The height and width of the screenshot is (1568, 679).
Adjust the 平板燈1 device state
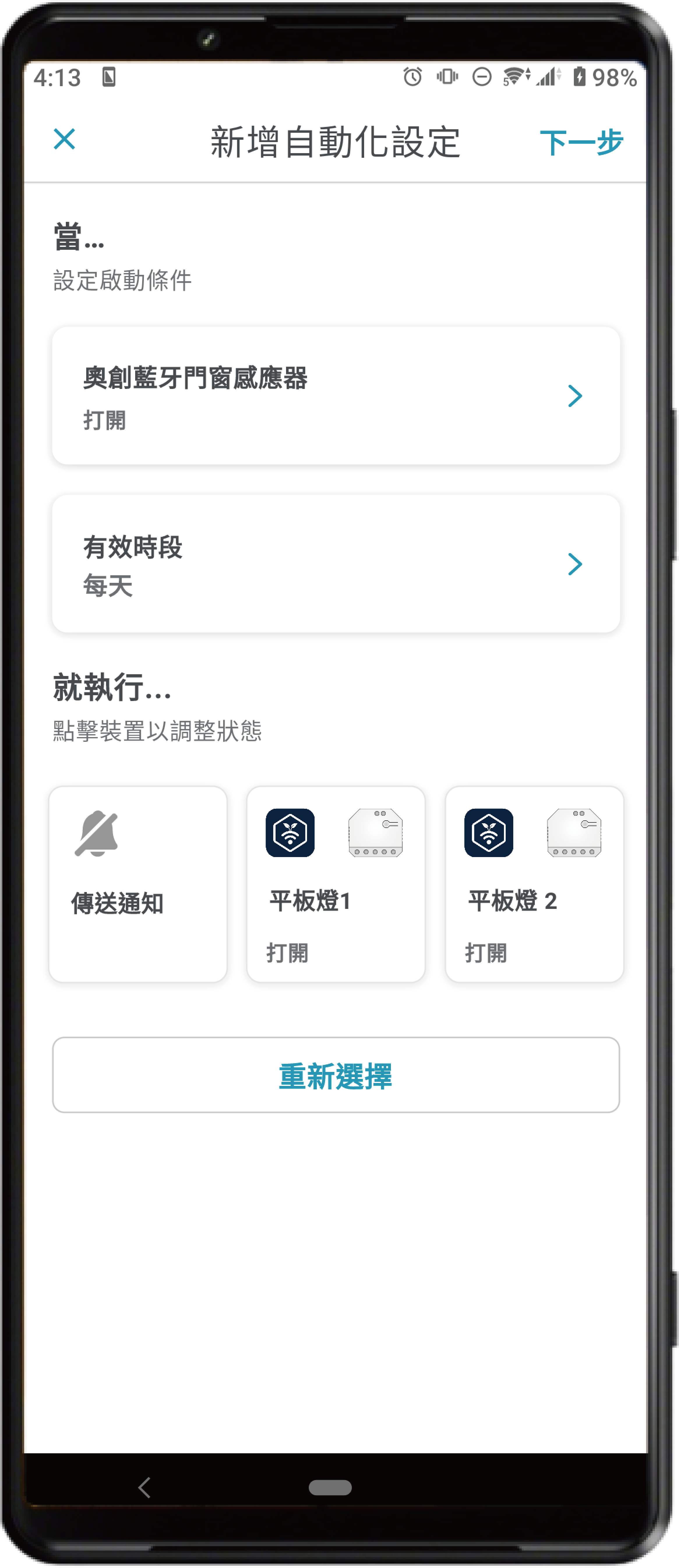[336, 884]
